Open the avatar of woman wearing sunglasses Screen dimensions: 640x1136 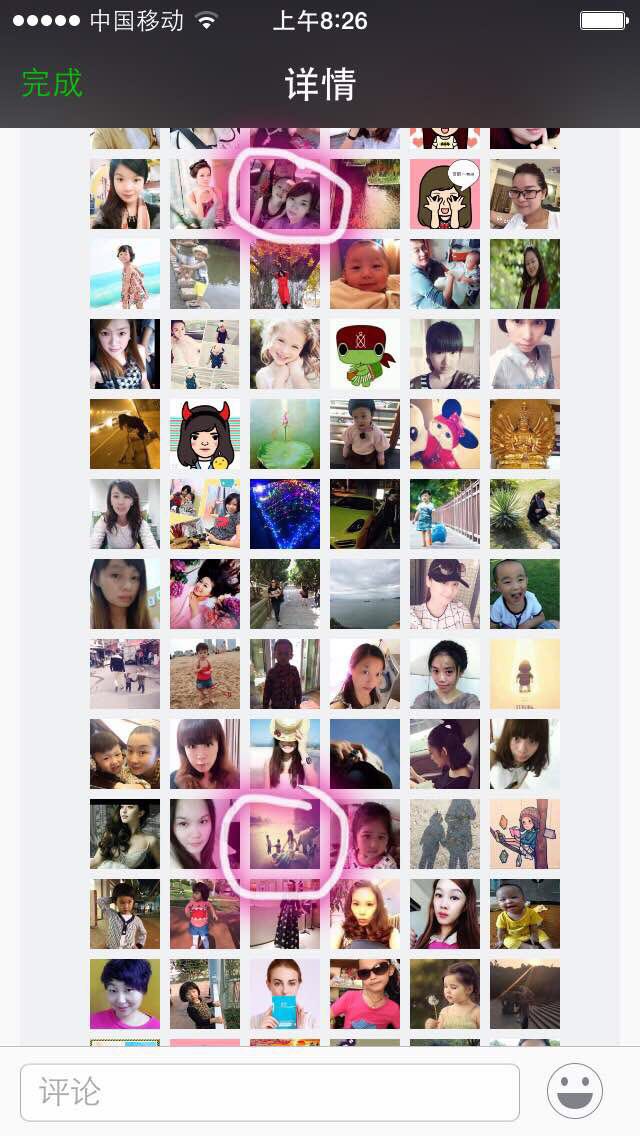pos(365,994)
